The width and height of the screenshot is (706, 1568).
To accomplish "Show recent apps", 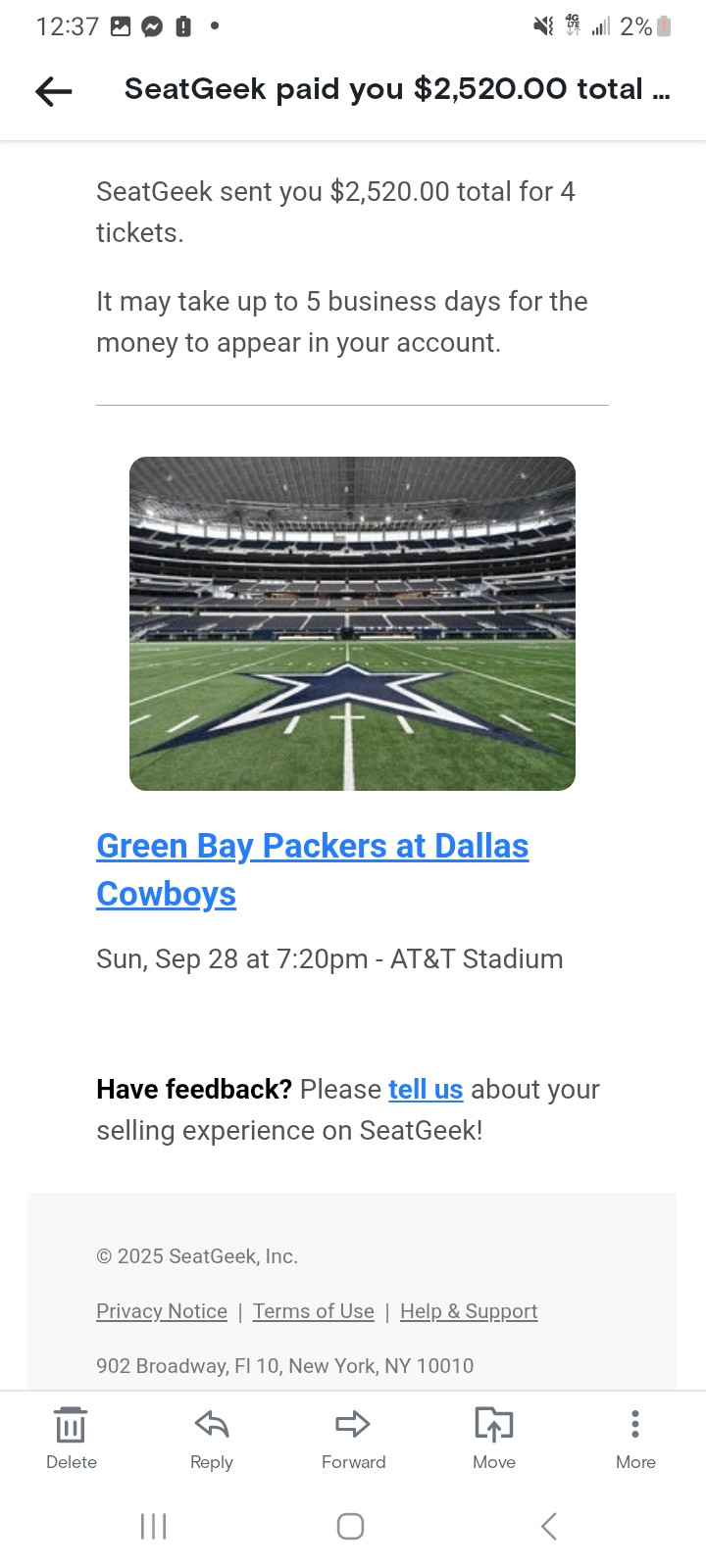I will (x=154, y=1526).
